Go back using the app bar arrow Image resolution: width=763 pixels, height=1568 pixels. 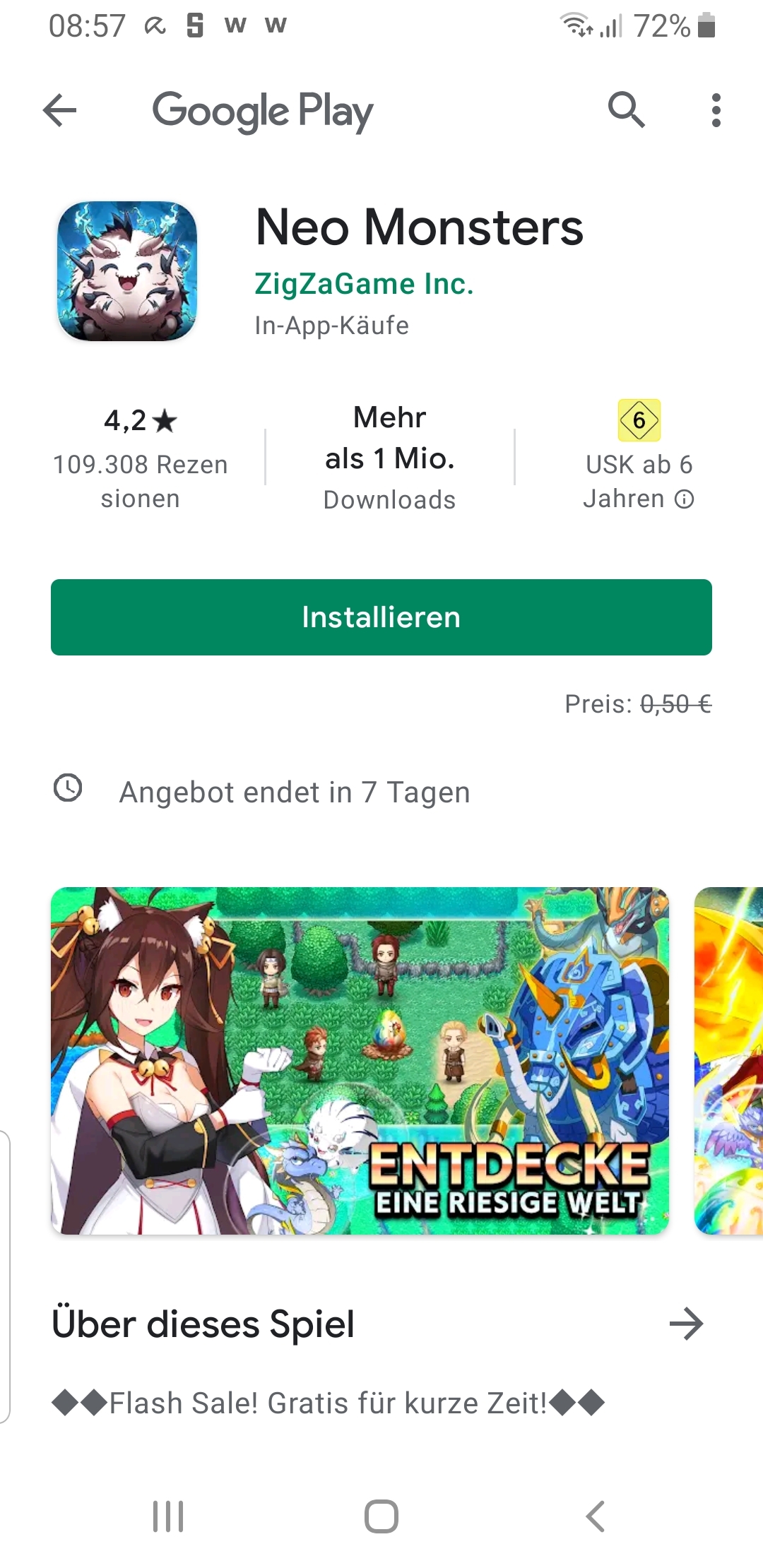click(x=60, y=111)
